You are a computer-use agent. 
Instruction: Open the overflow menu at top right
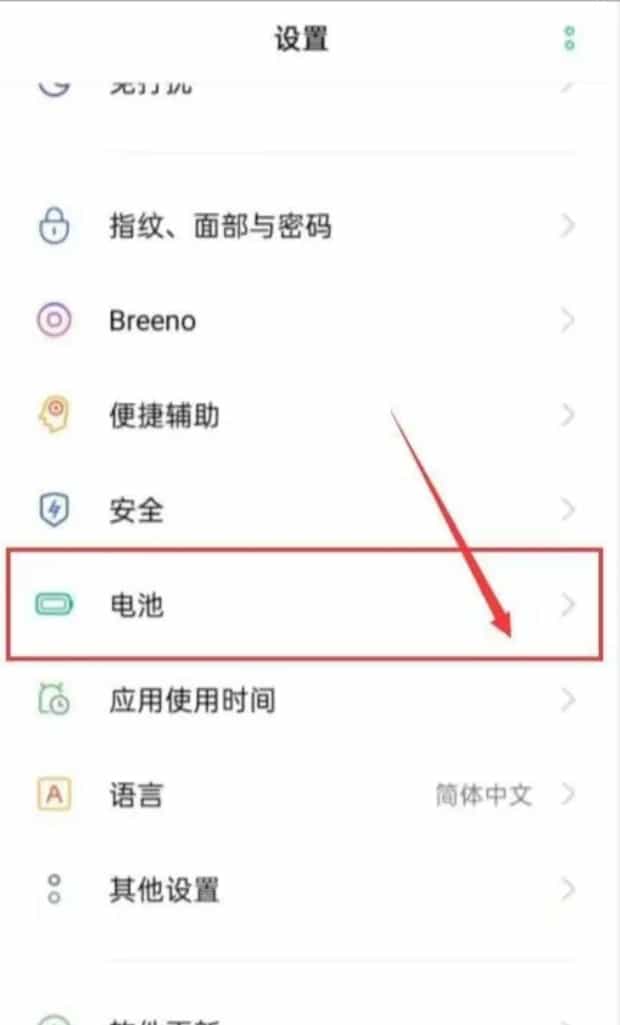(569, 39)
